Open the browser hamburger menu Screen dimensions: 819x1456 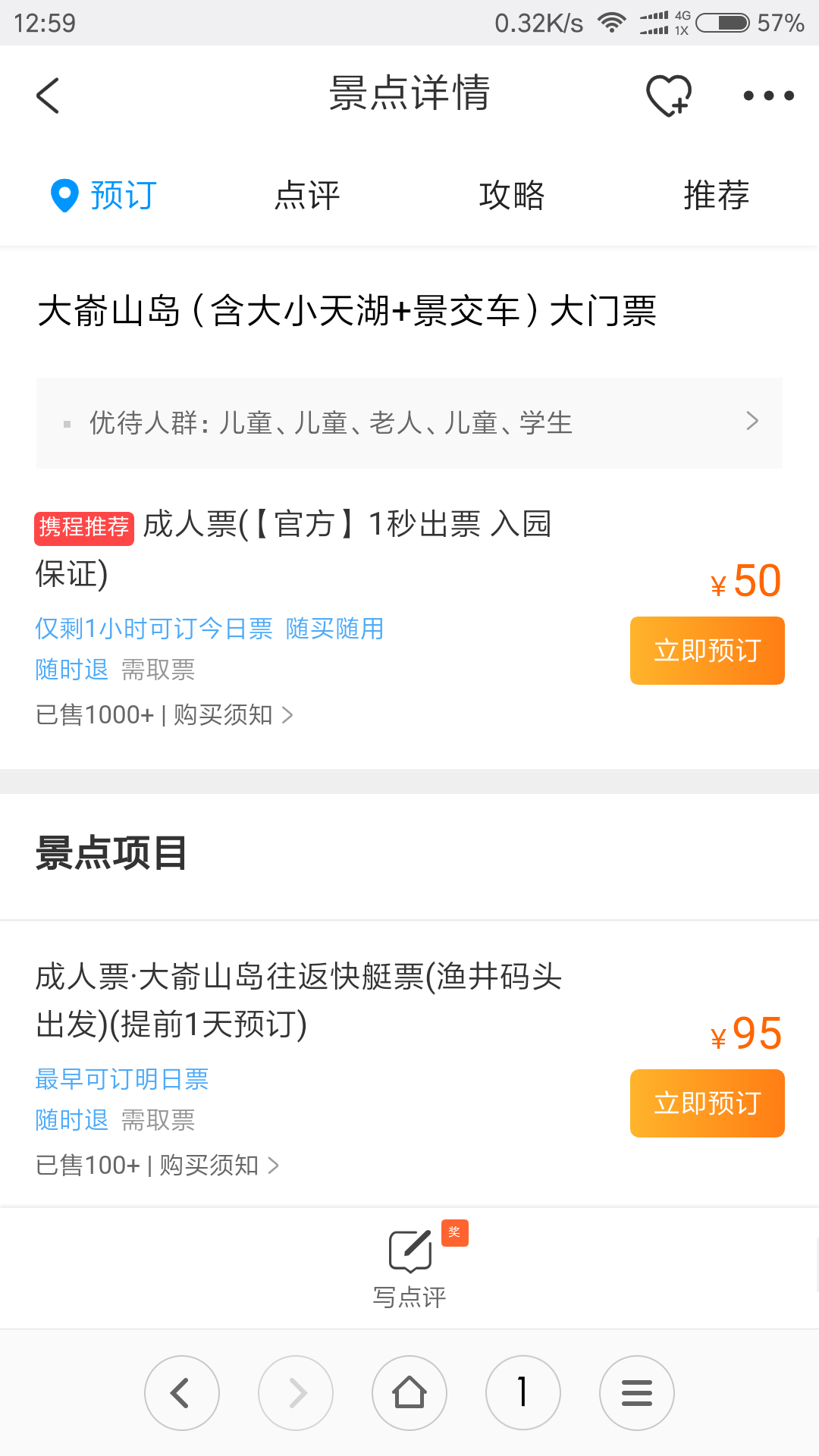(637, 1393)
